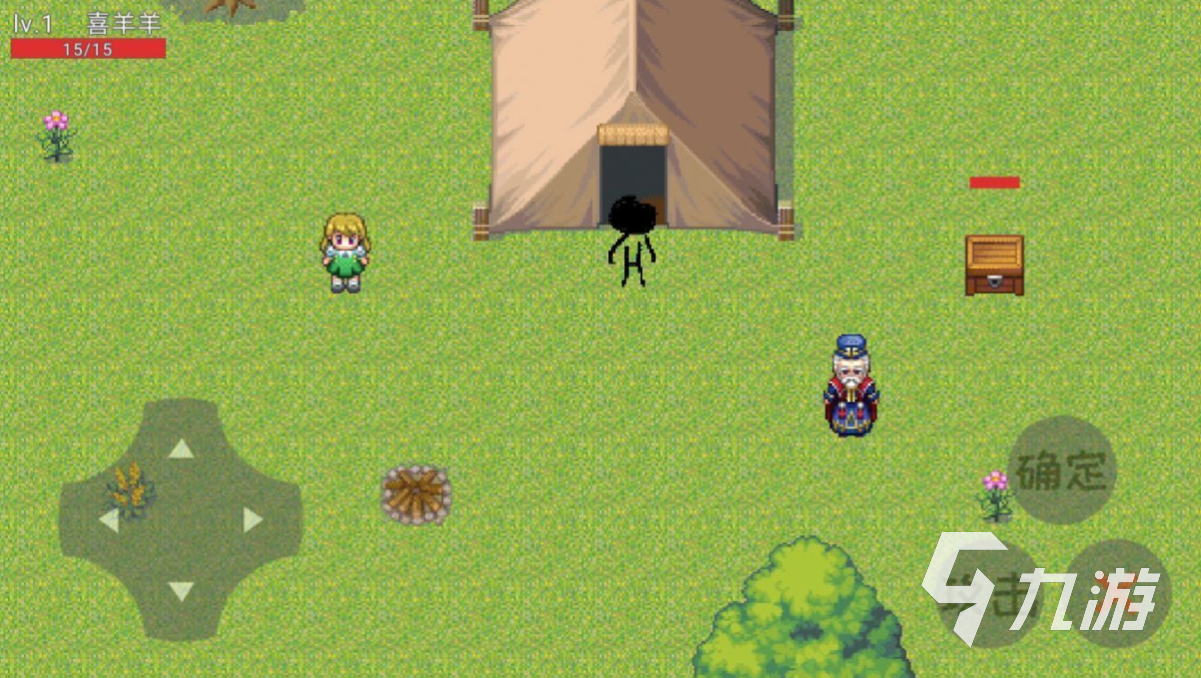Tap the down arrow on the D-pad
This screenshot has height=678, width=1201.
pyautogui.click(x=181, y=591)
